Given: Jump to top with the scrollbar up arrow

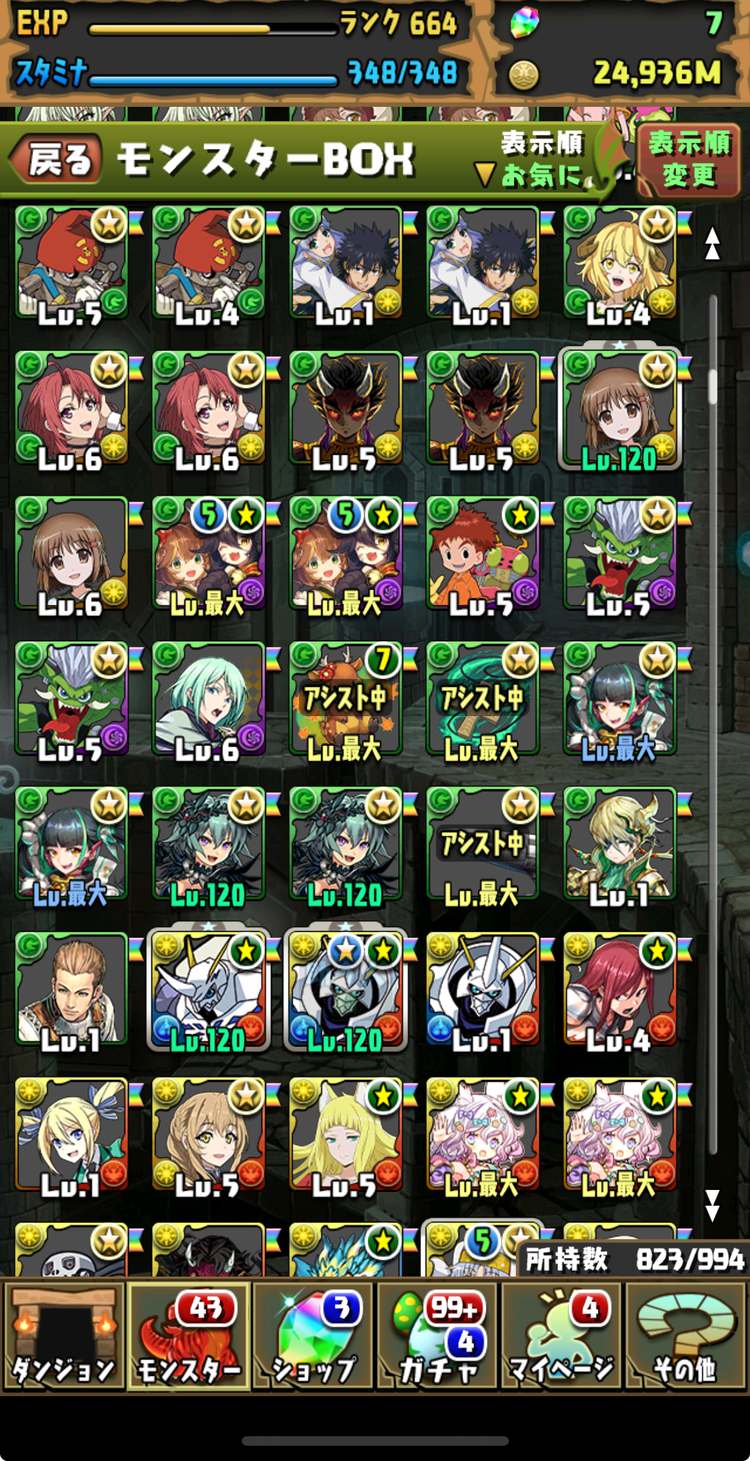Looking at the screenshot, I should (712, 243).
